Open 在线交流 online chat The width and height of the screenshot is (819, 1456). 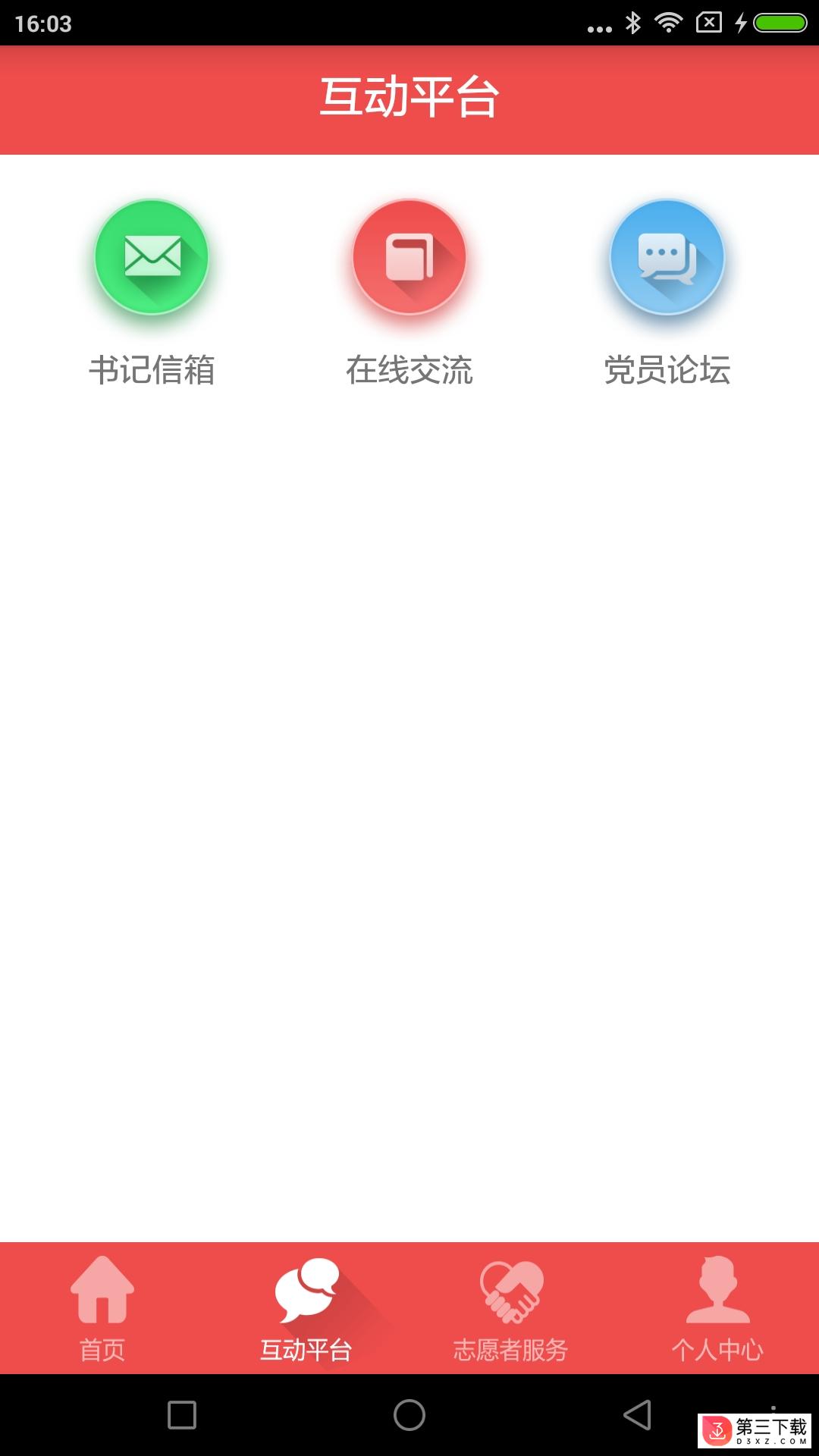[x=409, y=258]
